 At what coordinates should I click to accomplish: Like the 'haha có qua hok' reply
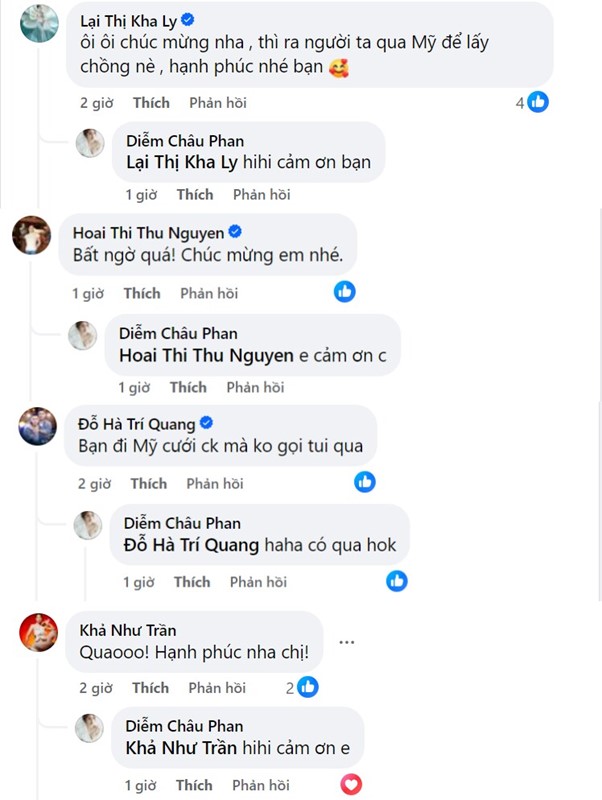pos(192,581)
